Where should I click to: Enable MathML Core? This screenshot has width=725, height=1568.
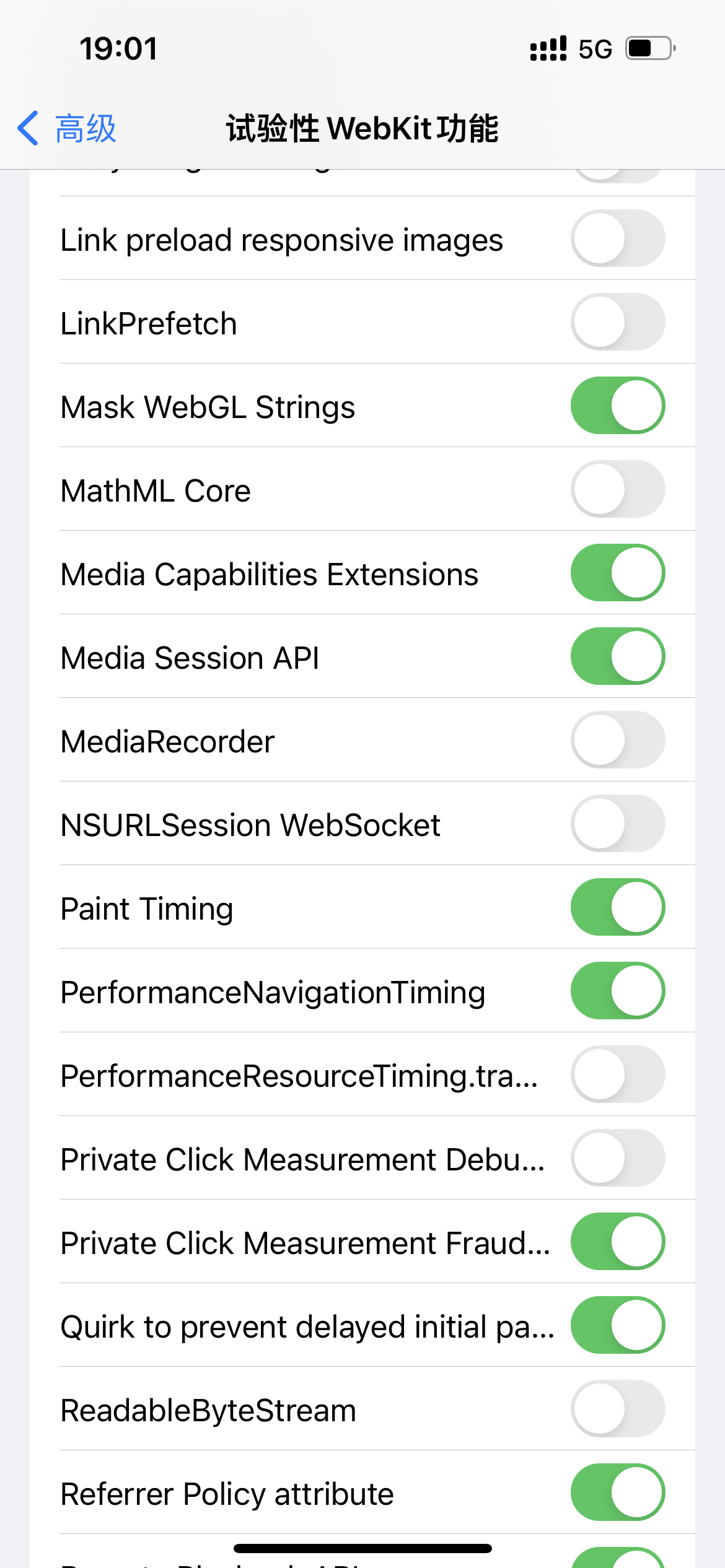617,489
